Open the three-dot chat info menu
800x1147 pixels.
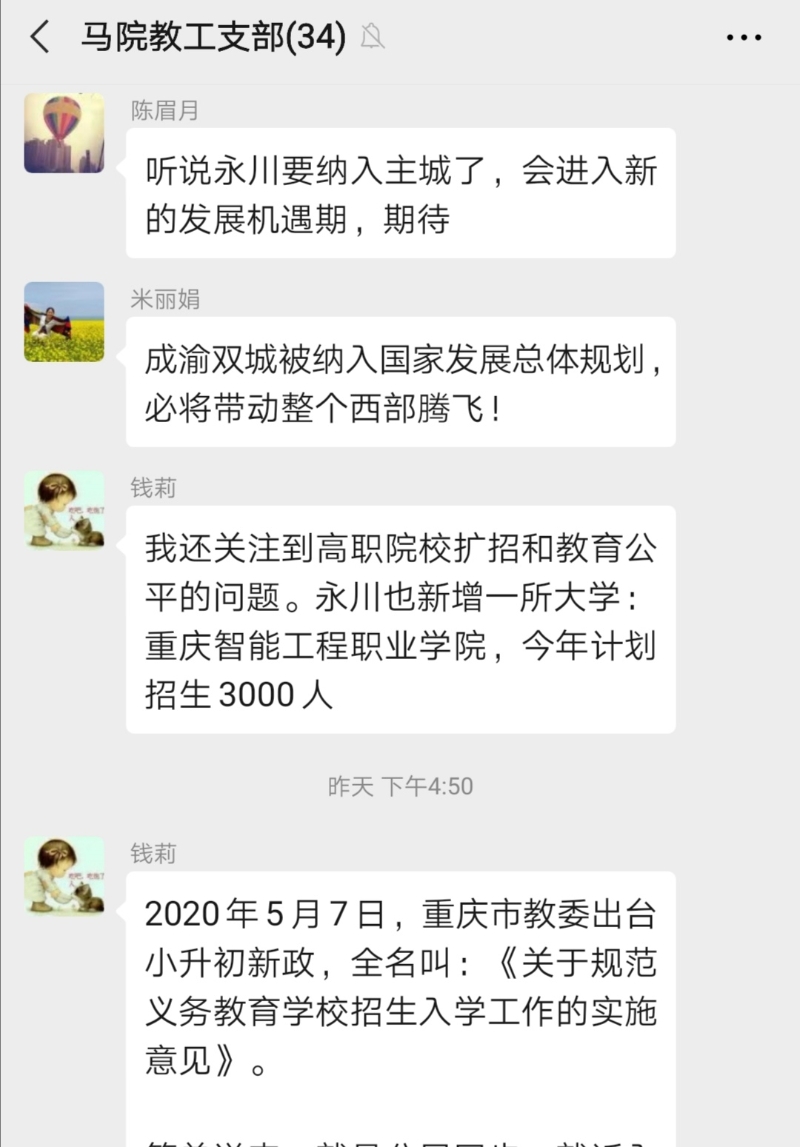point(743,38)
